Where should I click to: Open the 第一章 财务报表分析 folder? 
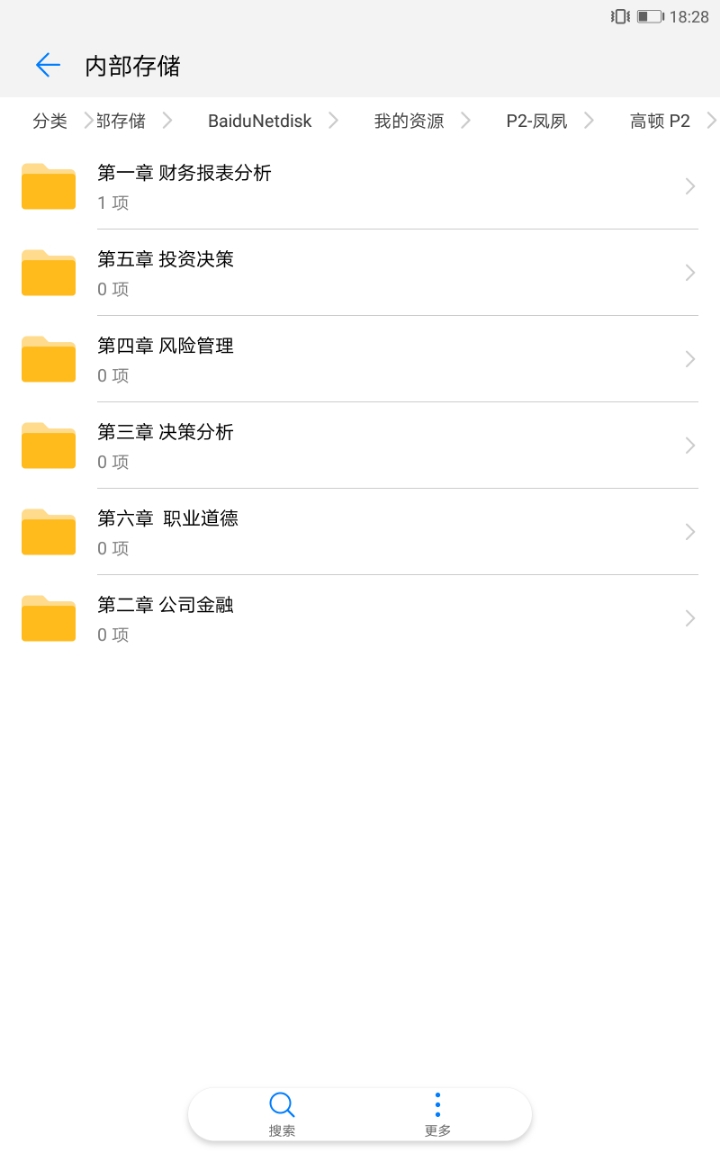pyautogui.click(x=360, y=187)
